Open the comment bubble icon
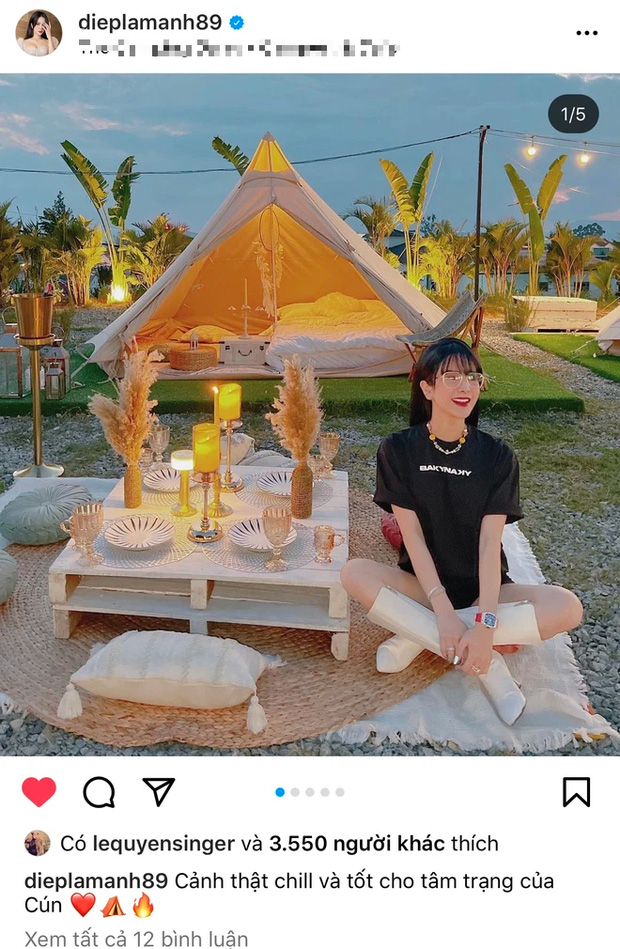The image size is (620, 949). coord(99,792)
